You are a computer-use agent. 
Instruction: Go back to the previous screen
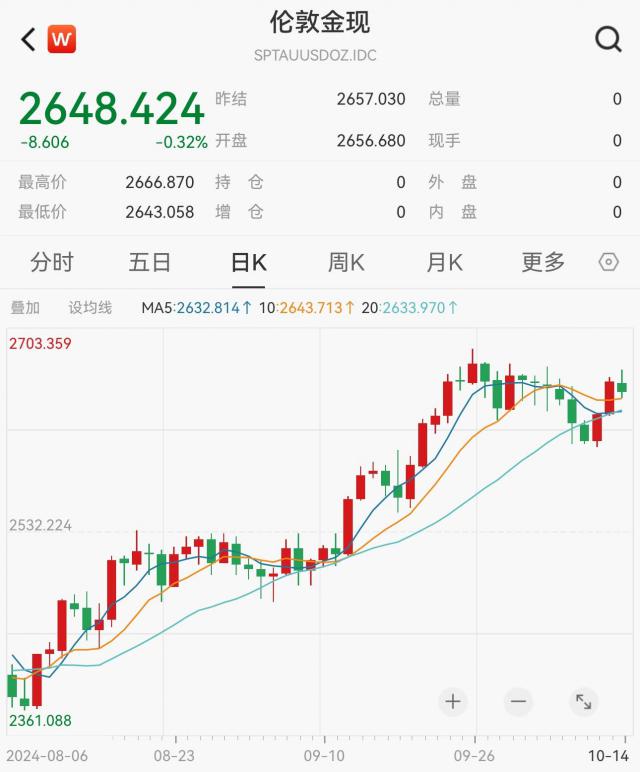[28, 39]
